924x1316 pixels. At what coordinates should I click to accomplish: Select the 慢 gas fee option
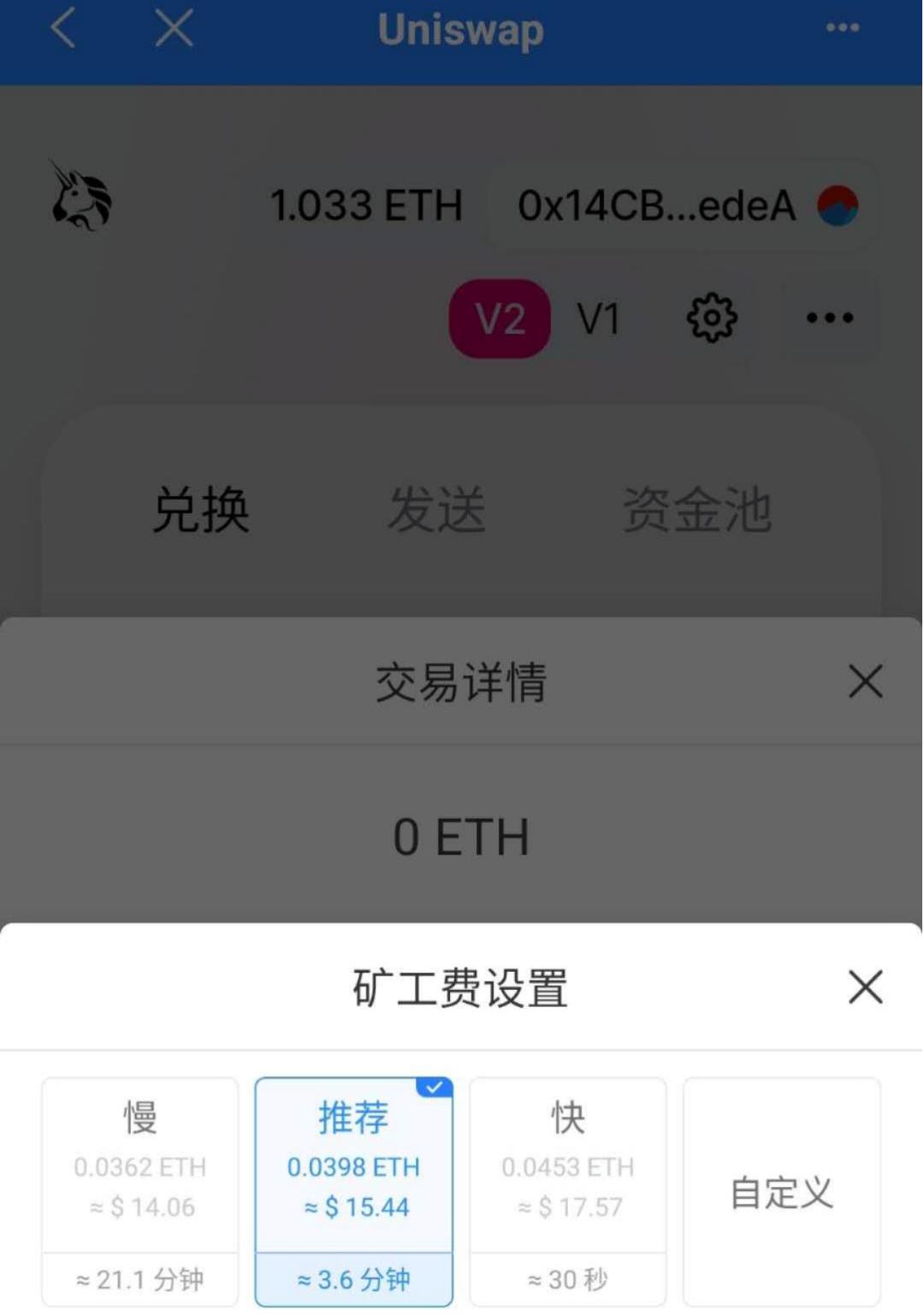pos(139,1189)
